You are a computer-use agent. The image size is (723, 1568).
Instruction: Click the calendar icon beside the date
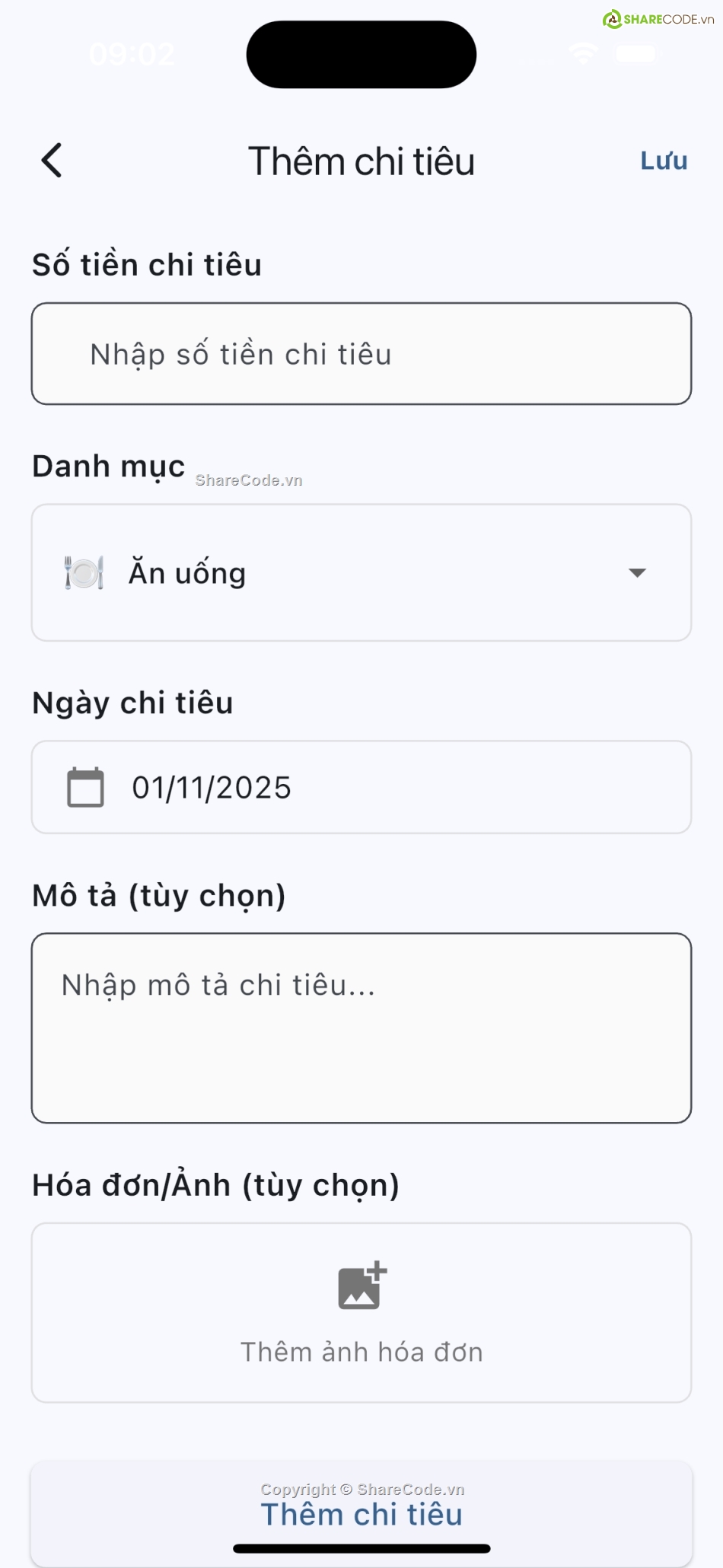pyautogui.click(x=84, y=787)
